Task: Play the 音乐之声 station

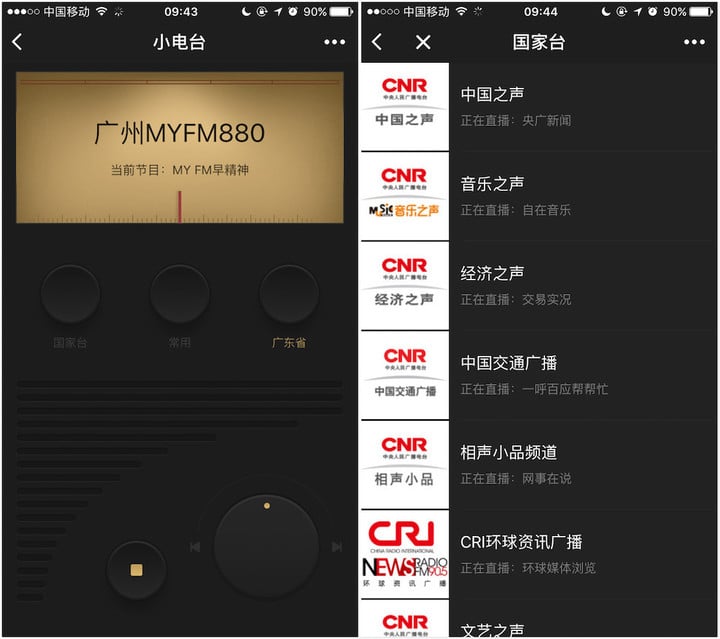Action: 540,196
